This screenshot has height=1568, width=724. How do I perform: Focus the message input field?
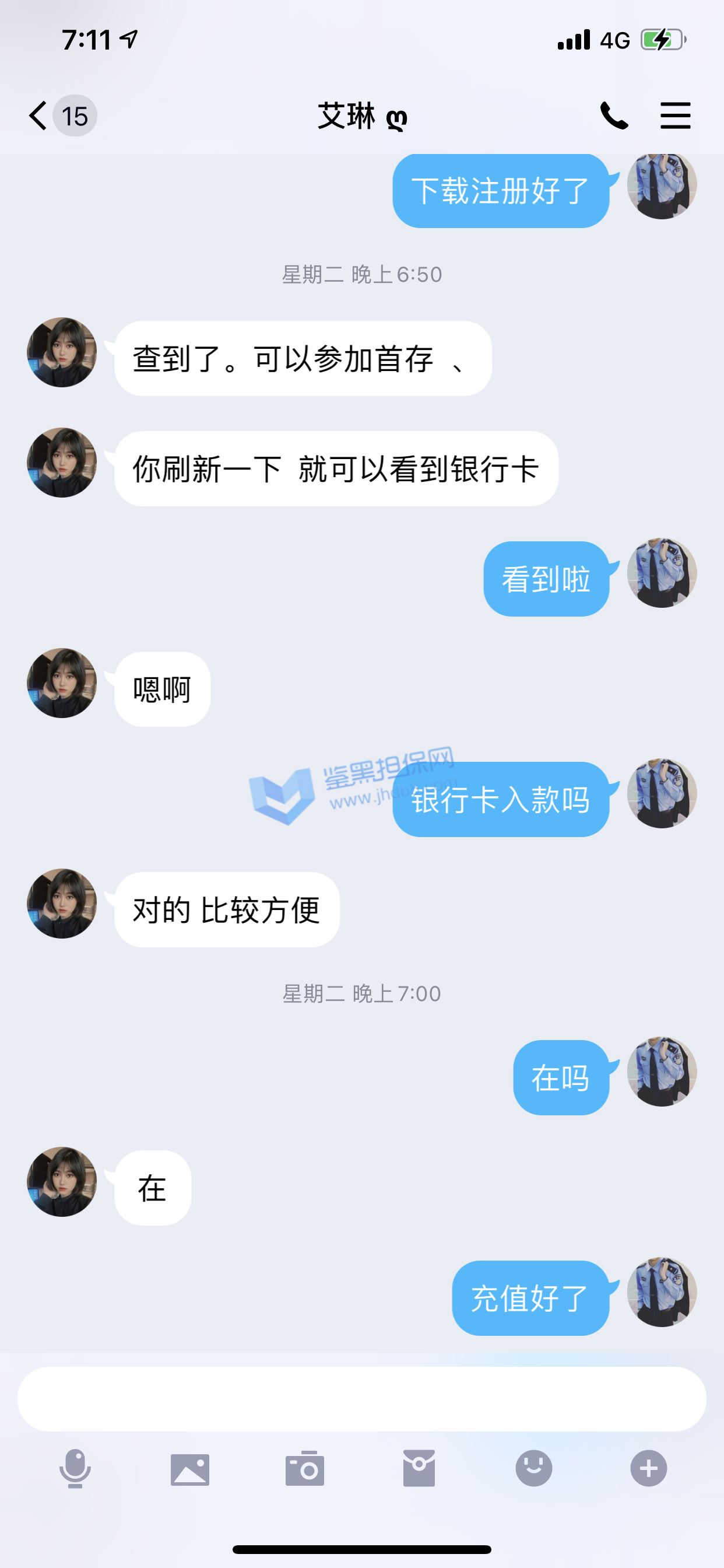(361, 1399)
